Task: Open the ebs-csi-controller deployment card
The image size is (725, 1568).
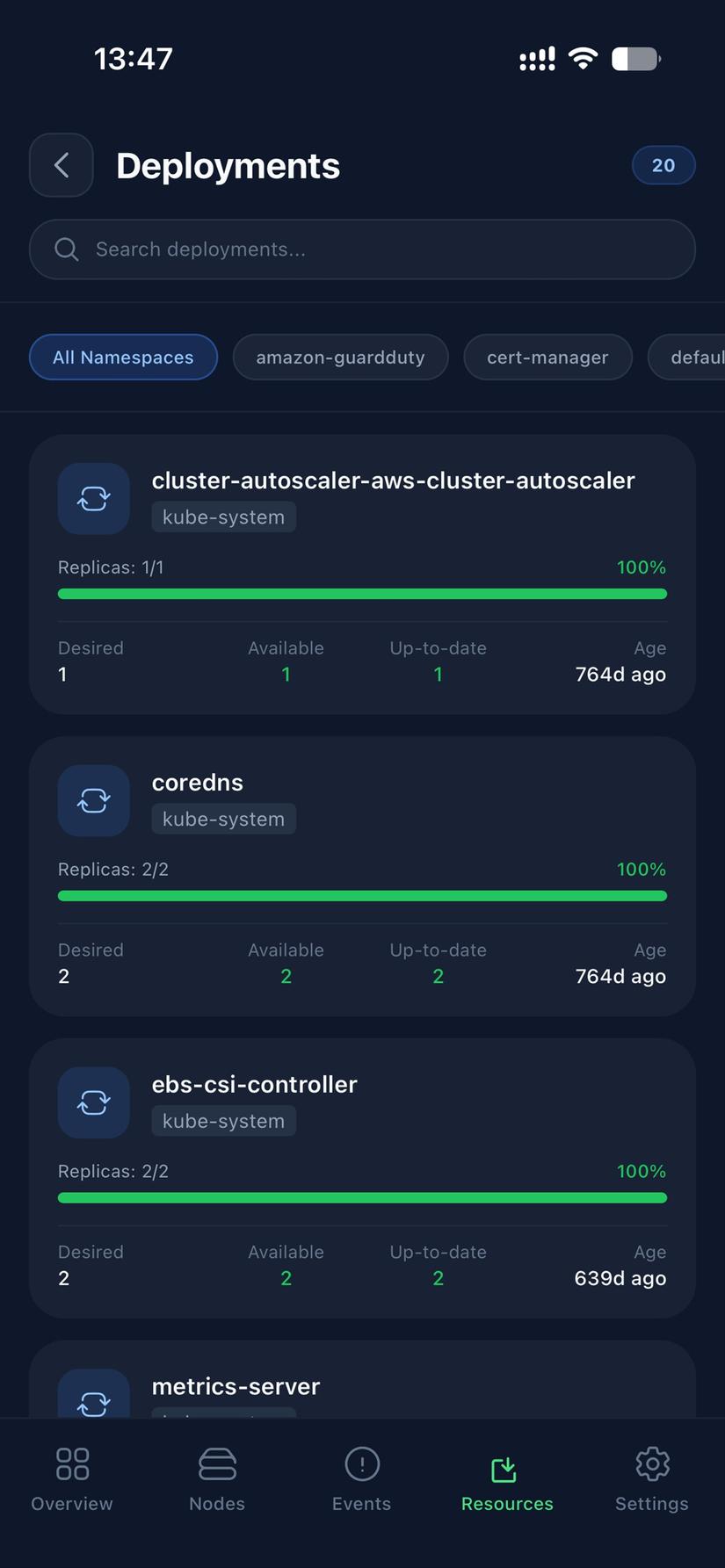Action: 362,1179
